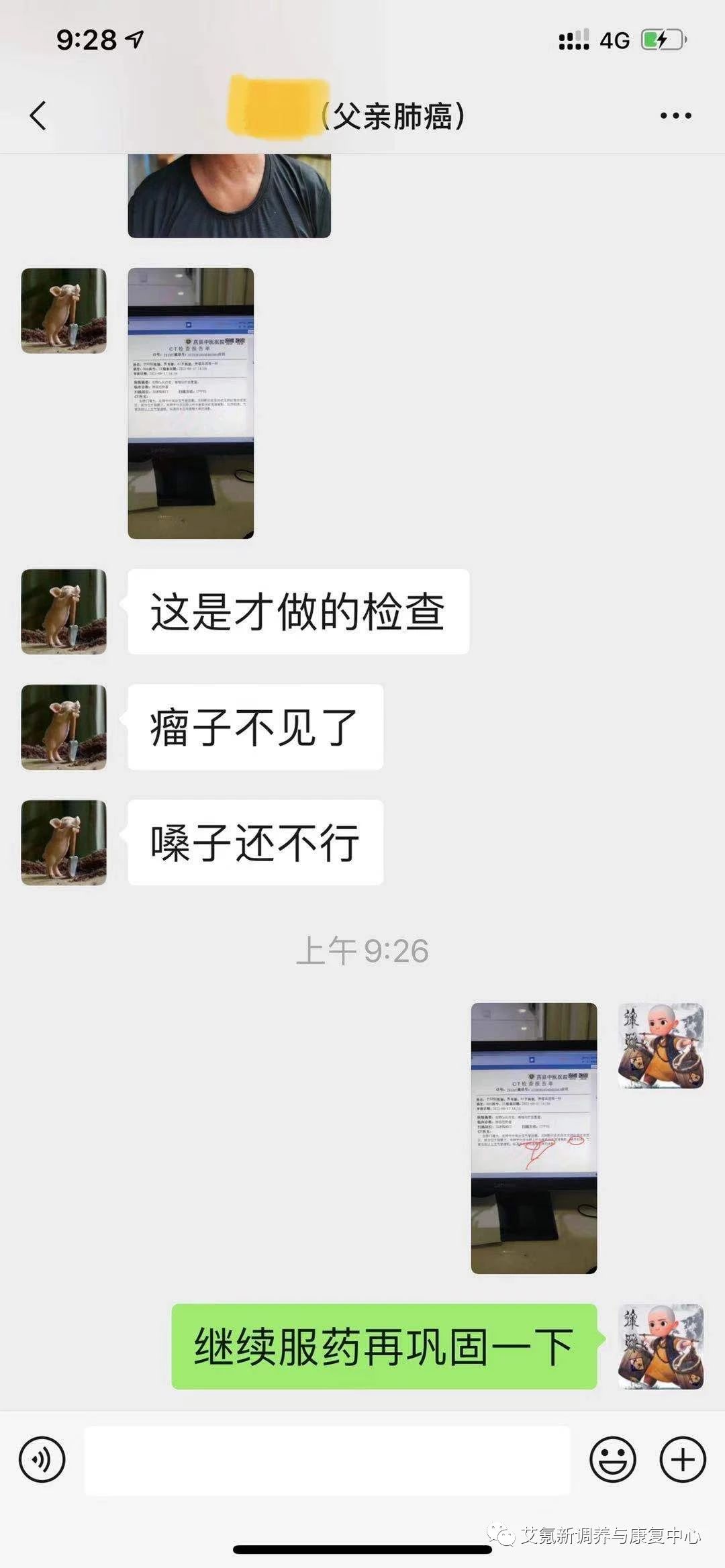Open the received CT report photo
The height and width of the screenshot is (1568, 725).
click(191, 403)
